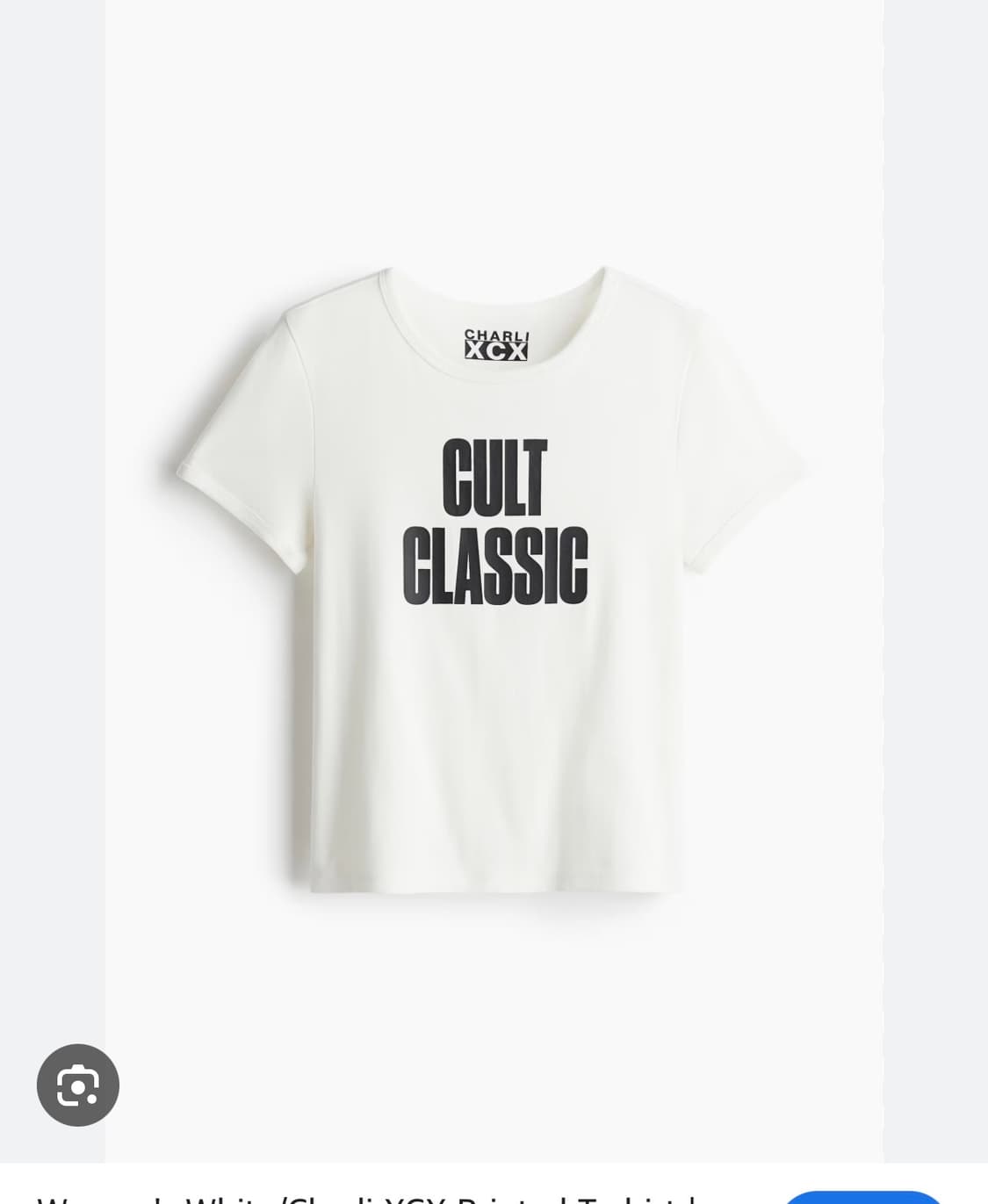988x1204 pixels.
Task: Select the camera icon overlay on the image
Action: pos(77,1085)
